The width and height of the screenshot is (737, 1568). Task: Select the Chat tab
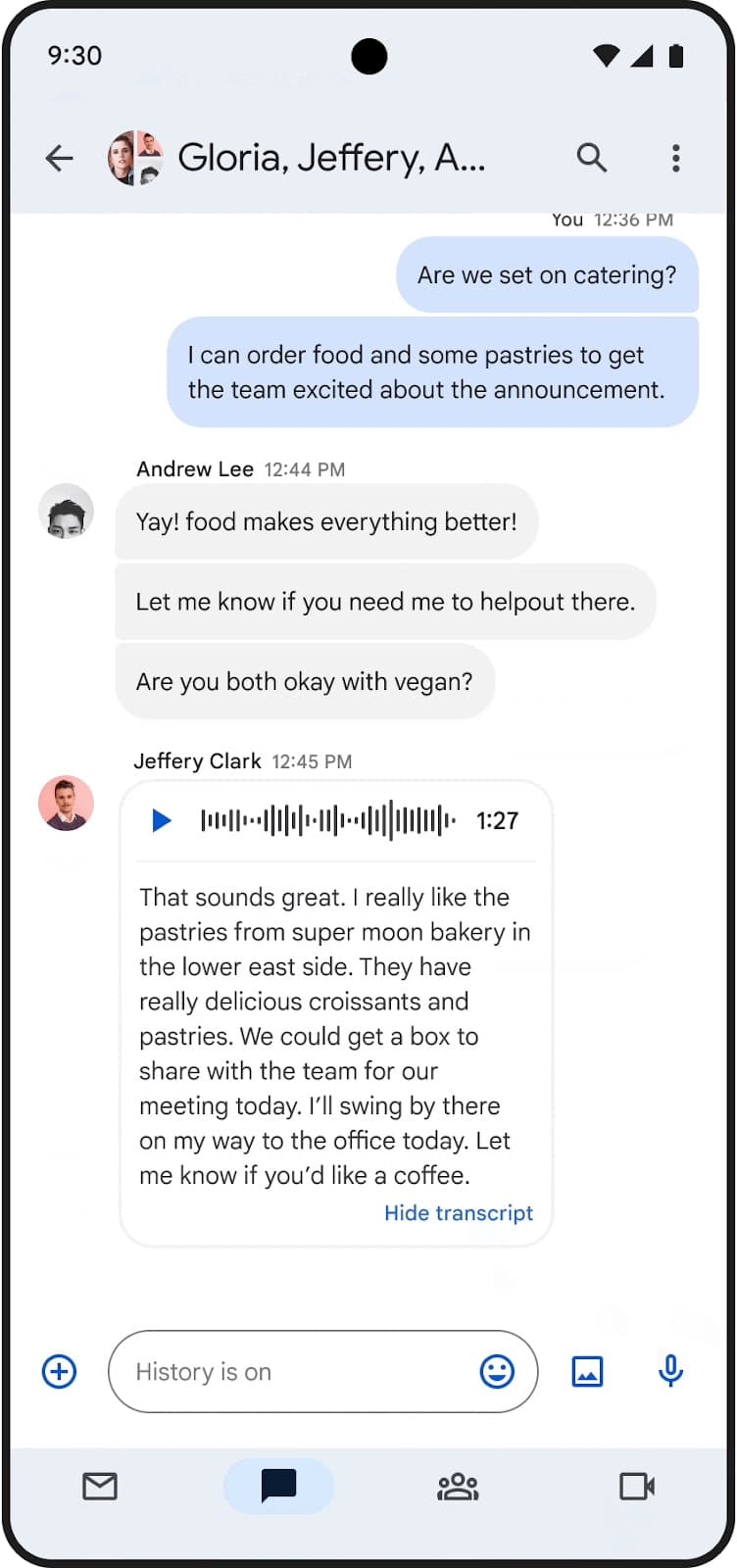pos(278,1486)
